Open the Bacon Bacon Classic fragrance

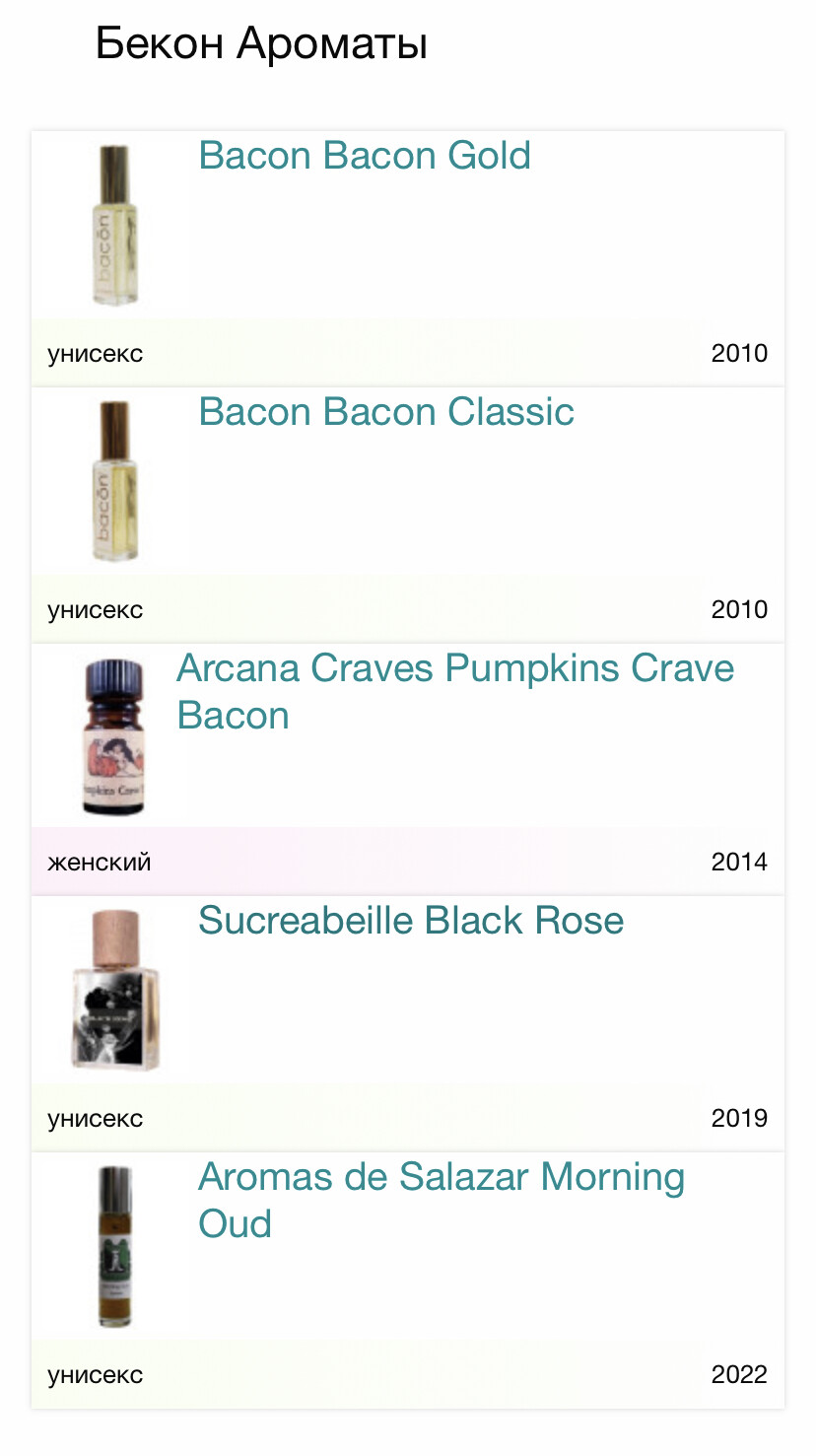(386, 412)
